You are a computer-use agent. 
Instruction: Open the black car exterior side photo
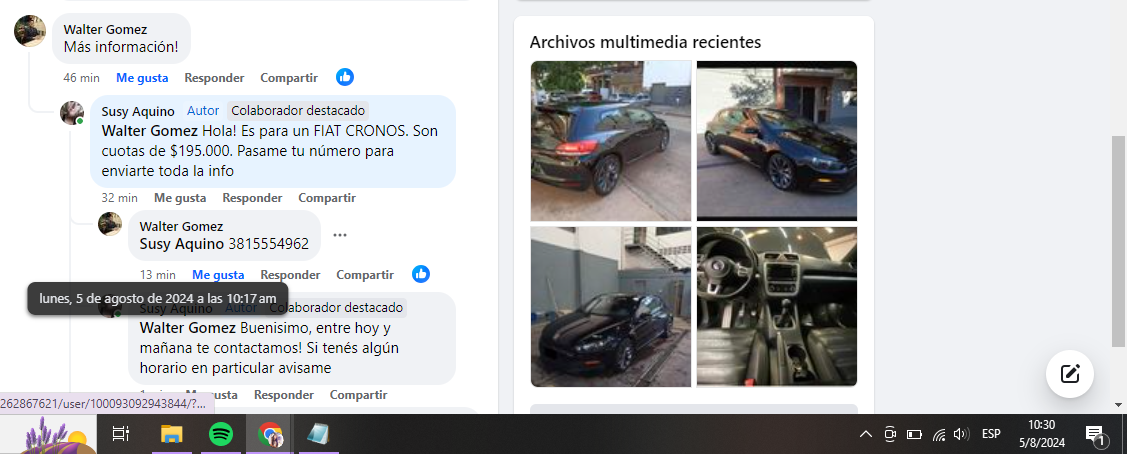click(x=611, y=141)
